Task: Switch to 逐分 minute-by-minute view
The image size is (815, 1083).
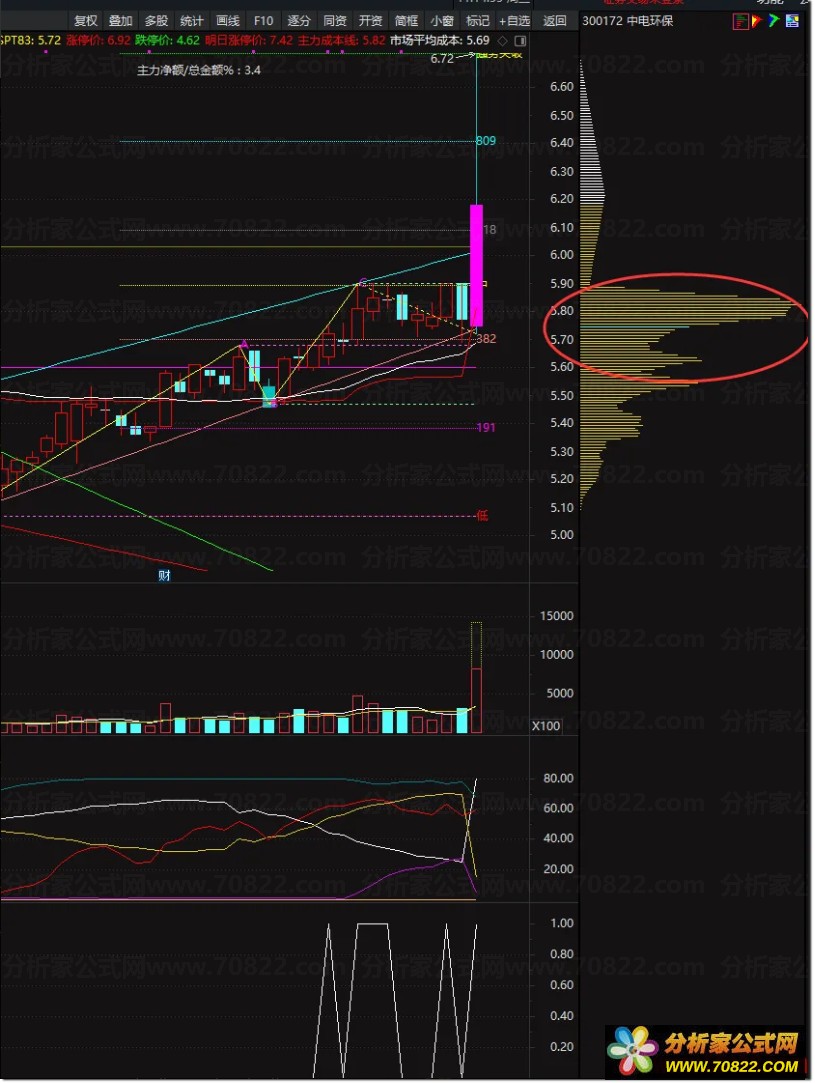Action: 299,20
